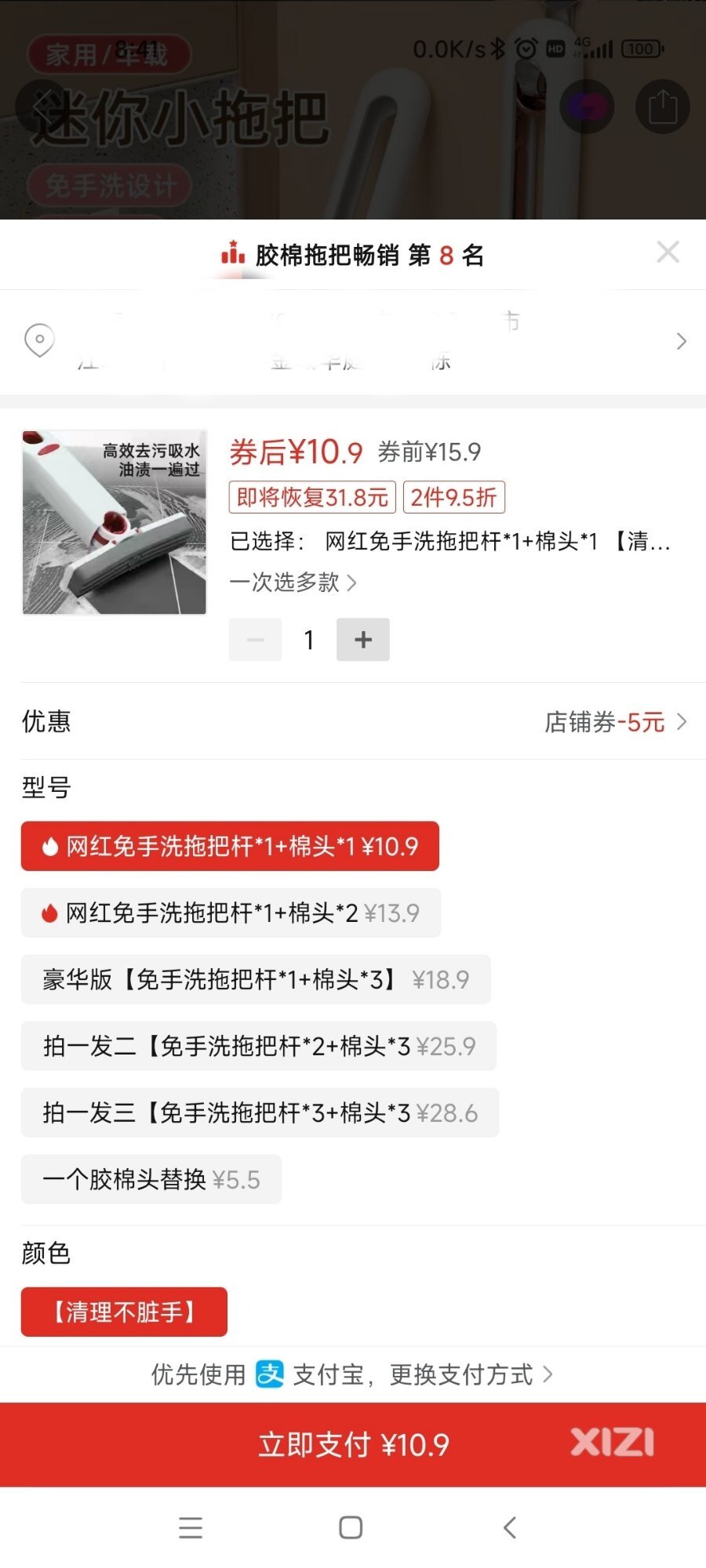Enlarge the mop product thumbnail
Viewport: 706px width, 1568px height.
click(115, 522)
